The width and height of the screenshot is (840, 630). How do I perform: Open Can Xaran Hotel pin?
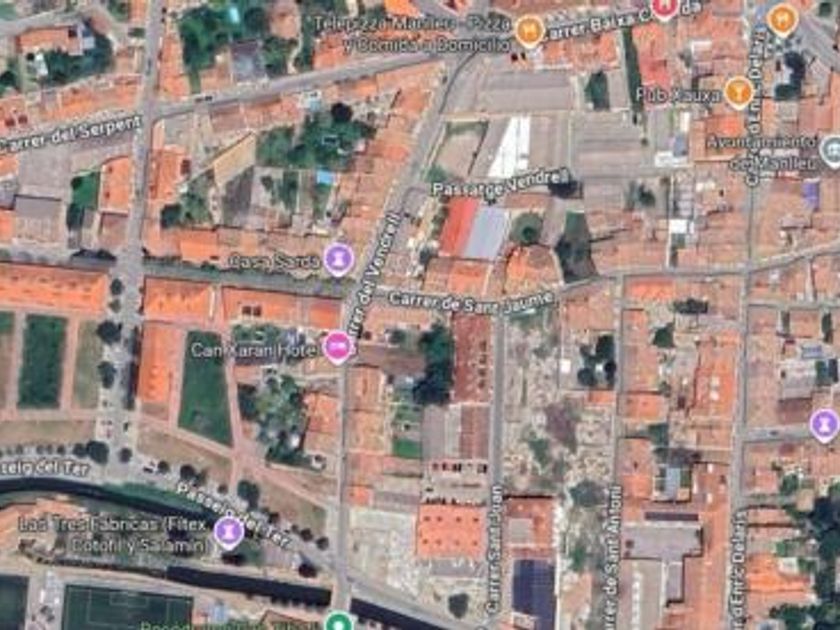[339, 347]
